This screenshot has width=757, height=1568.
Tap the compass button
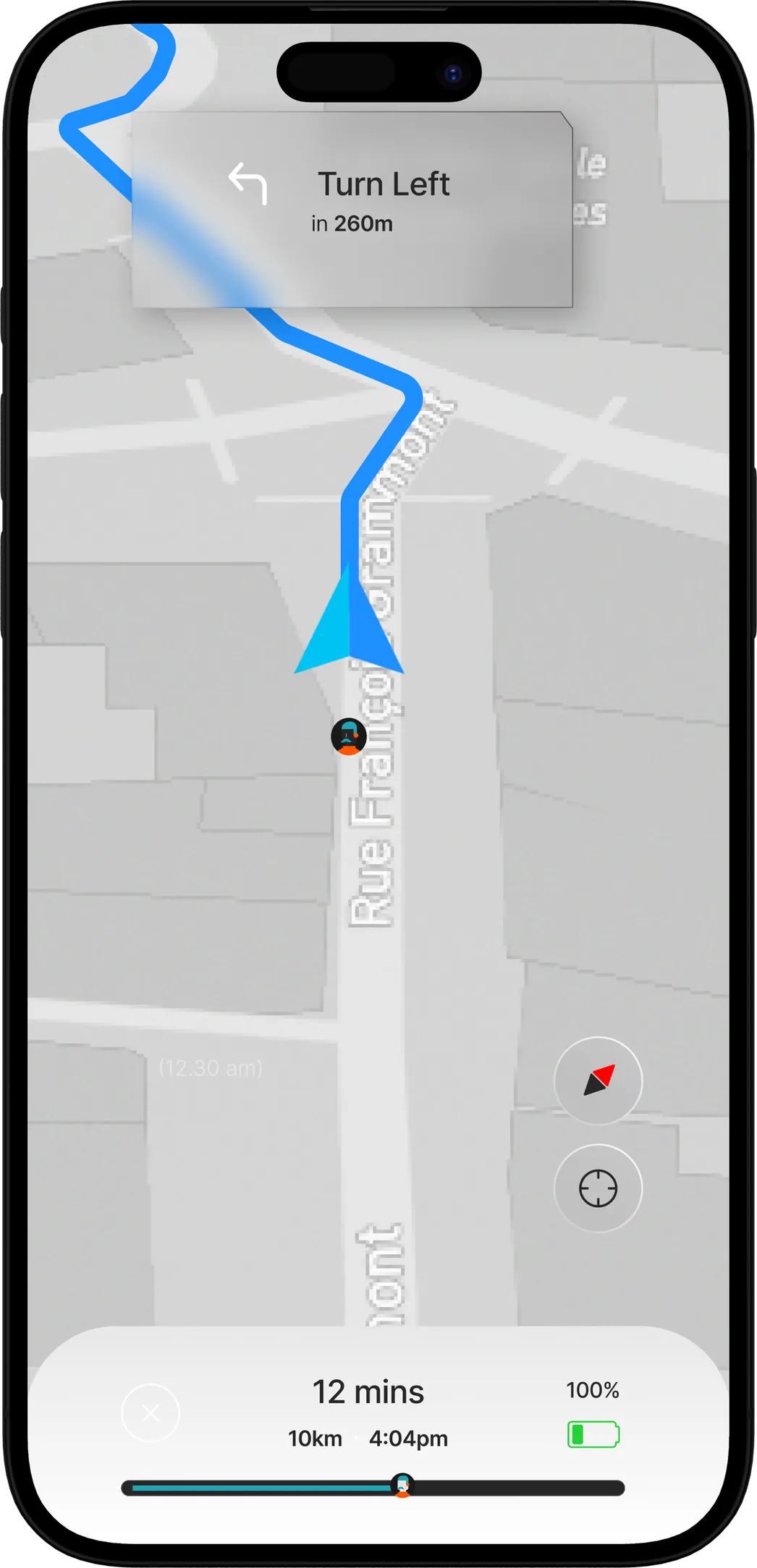598,1081
